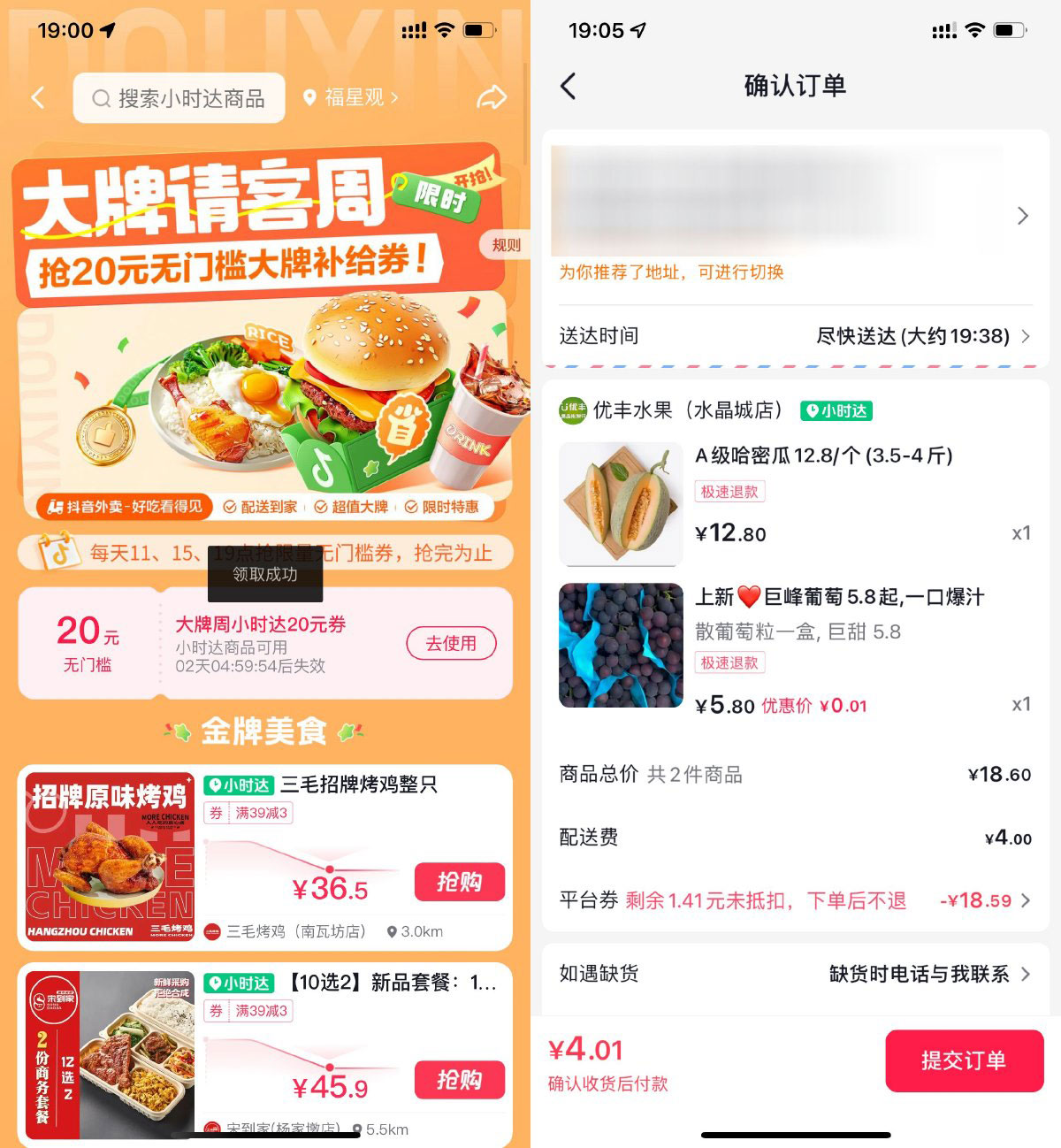View the 平台券 coupon details

click(x=981, y=900)
